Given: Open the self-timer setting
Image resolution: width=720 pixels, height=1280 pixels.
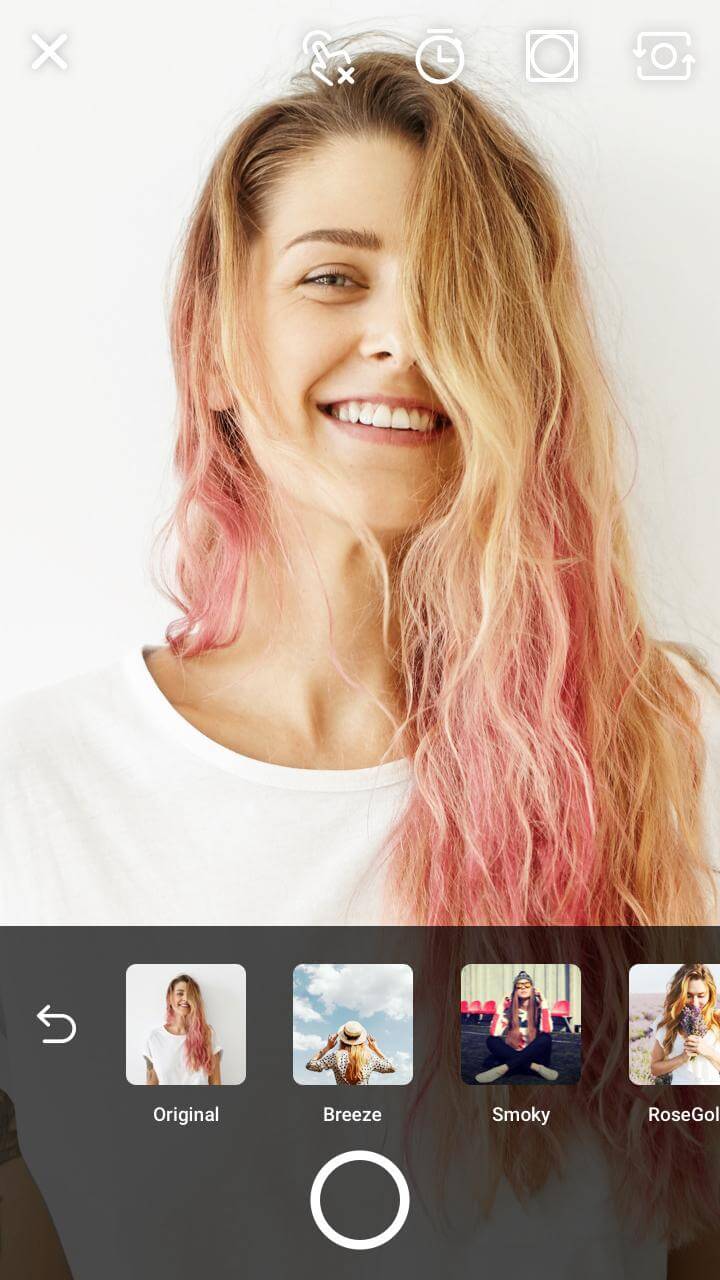Looking at the screenshot, I should coord(440,56).
